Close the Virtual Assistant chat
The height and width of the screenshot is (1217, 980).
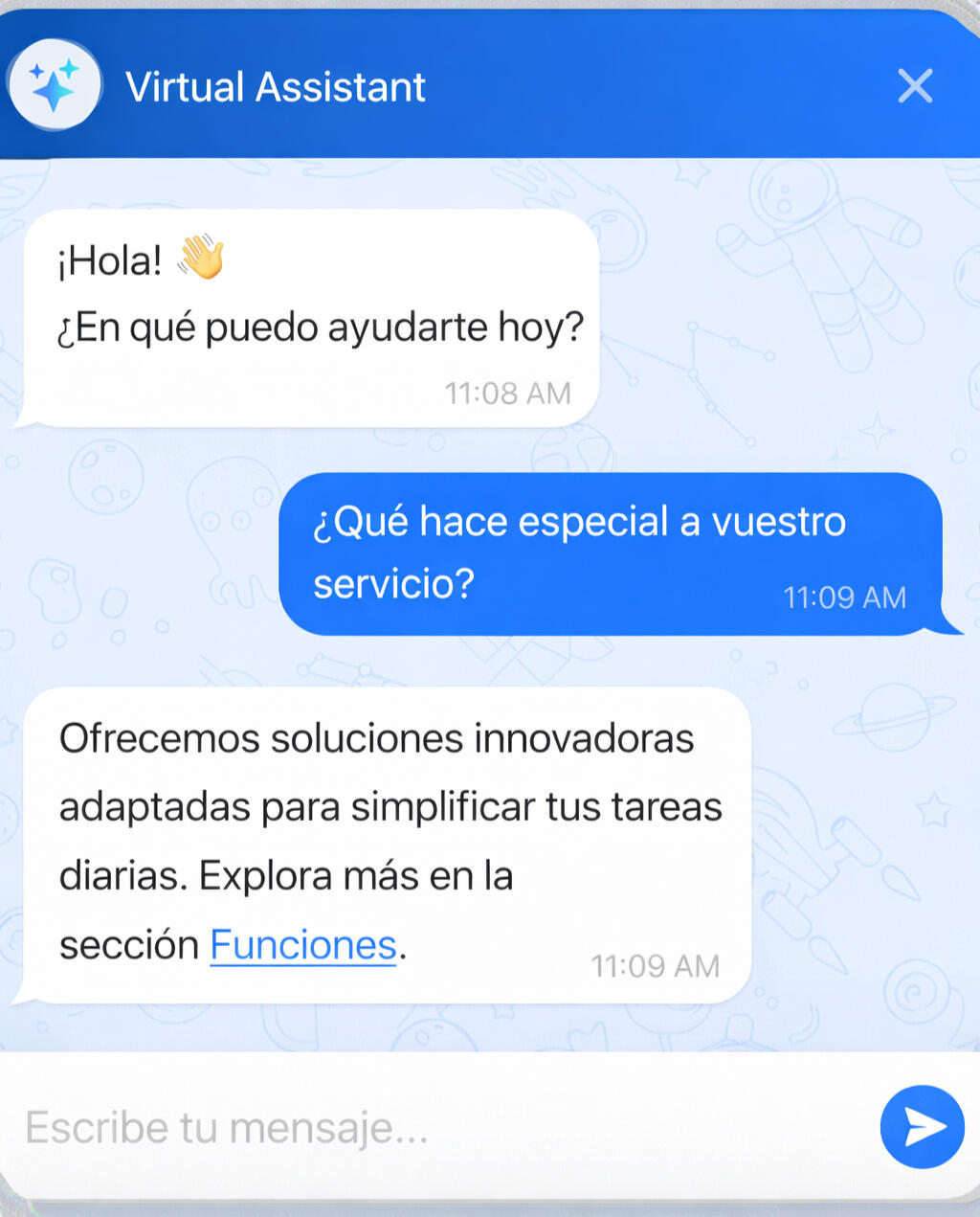[915, 86]
